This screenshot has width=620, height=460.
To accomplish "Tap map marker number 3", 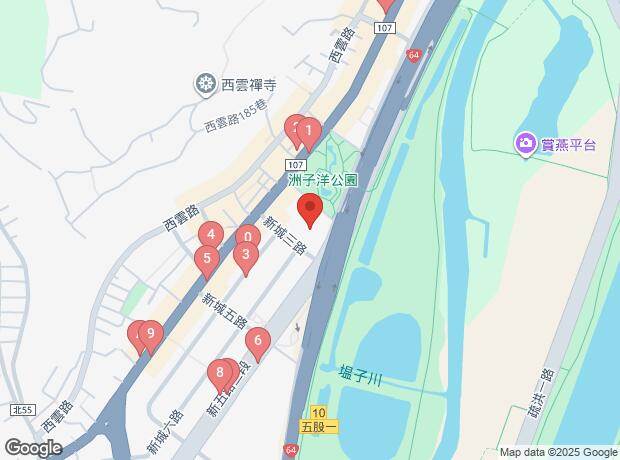I will (244, 256).
